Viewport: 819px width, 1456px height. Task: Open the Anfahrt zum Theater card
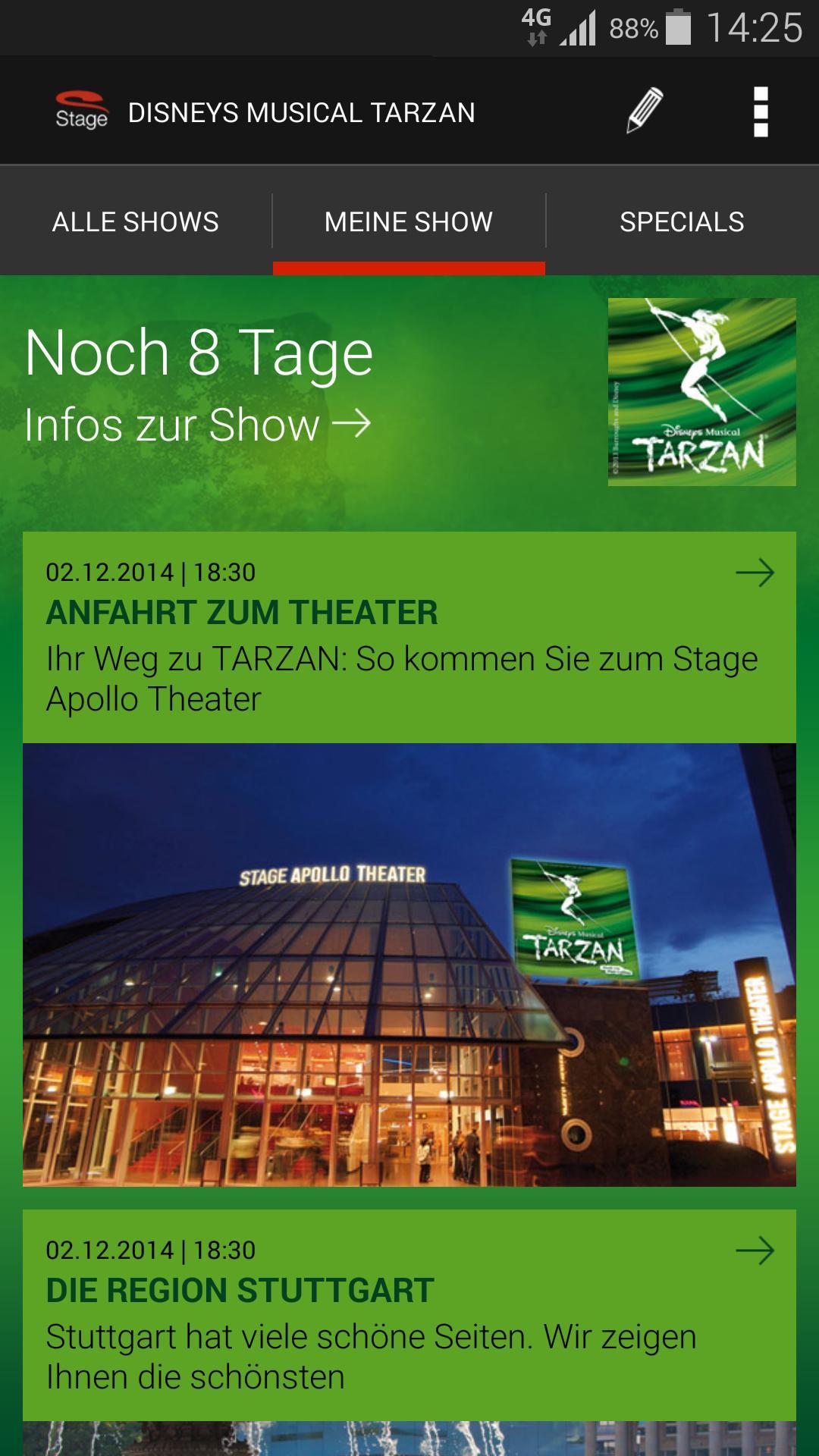(x=409, y=637)
